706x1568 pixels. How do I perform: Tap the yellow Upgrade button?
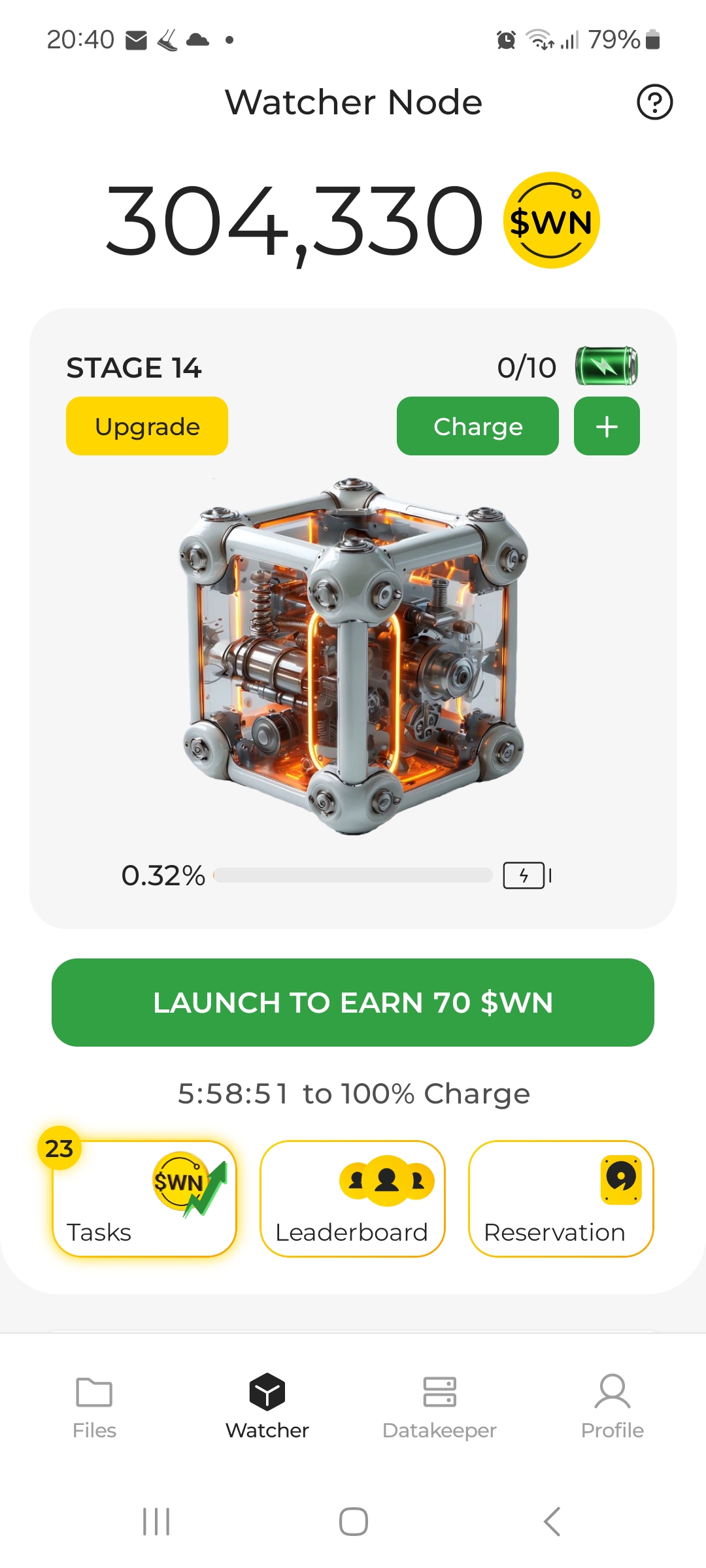147,426
